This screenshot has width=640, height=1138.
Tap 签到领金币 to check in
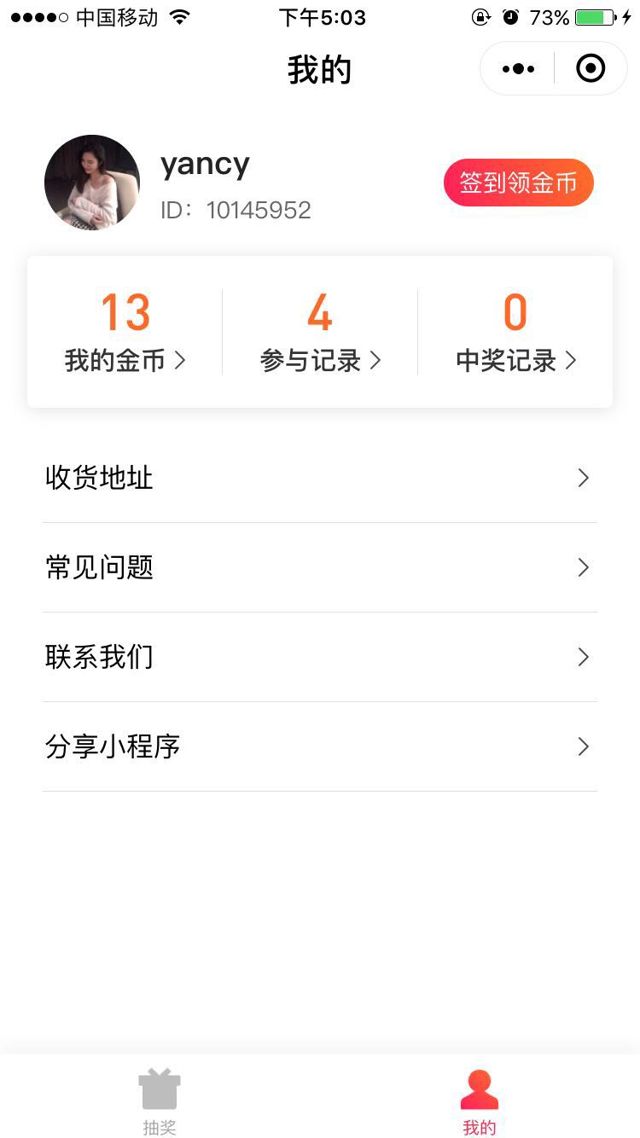point(518,184)
